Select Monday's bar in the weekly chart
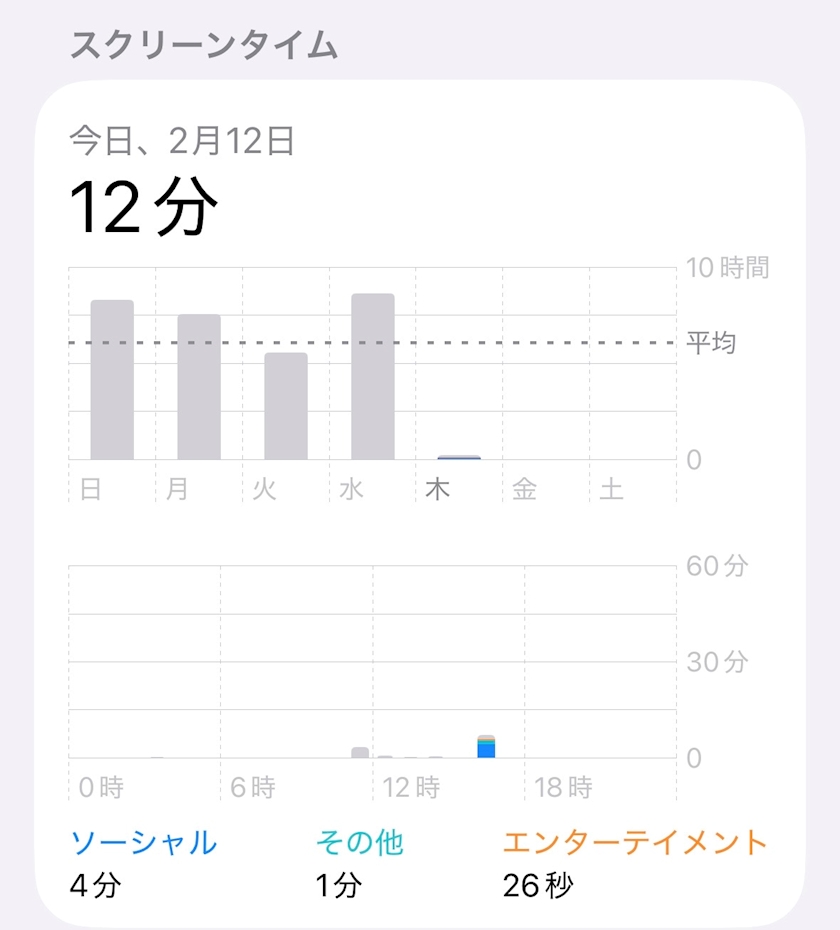This screenshot has width=840, height=930. click(199, 387)
